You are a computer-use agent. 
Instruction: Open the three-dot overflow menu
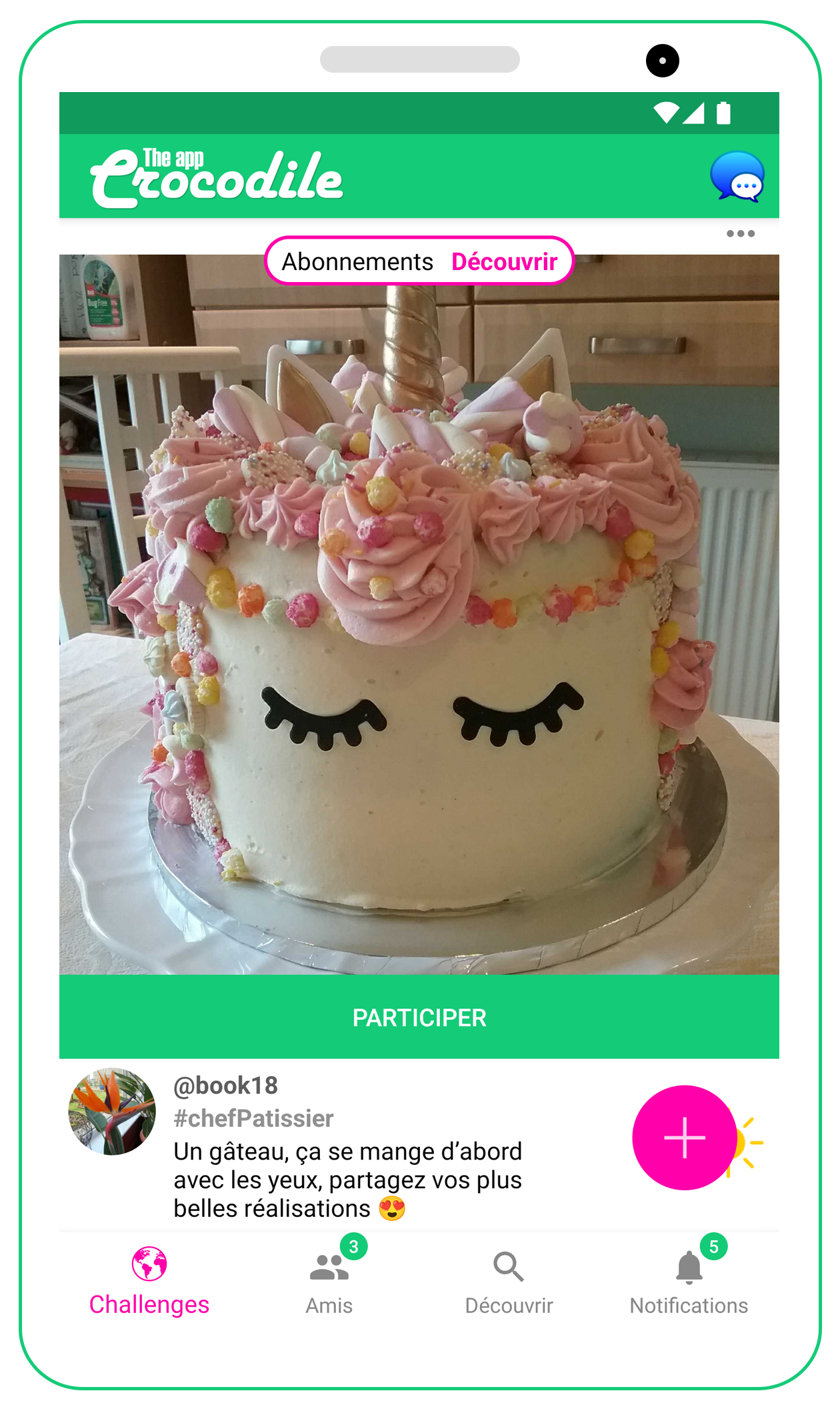pos(740,233)
